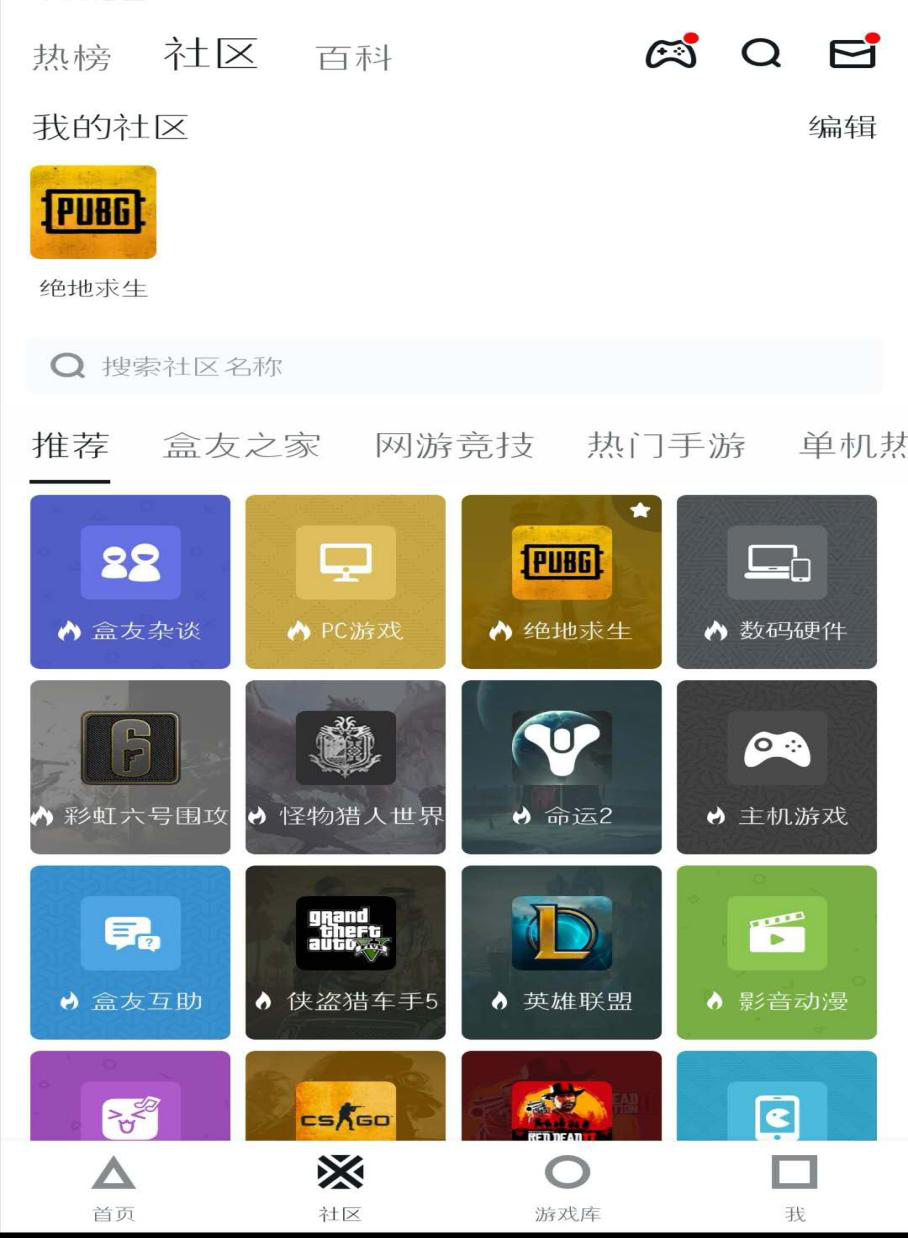Open the game controller icon in the top bar

pyautogui.click(x=672, y=56)
